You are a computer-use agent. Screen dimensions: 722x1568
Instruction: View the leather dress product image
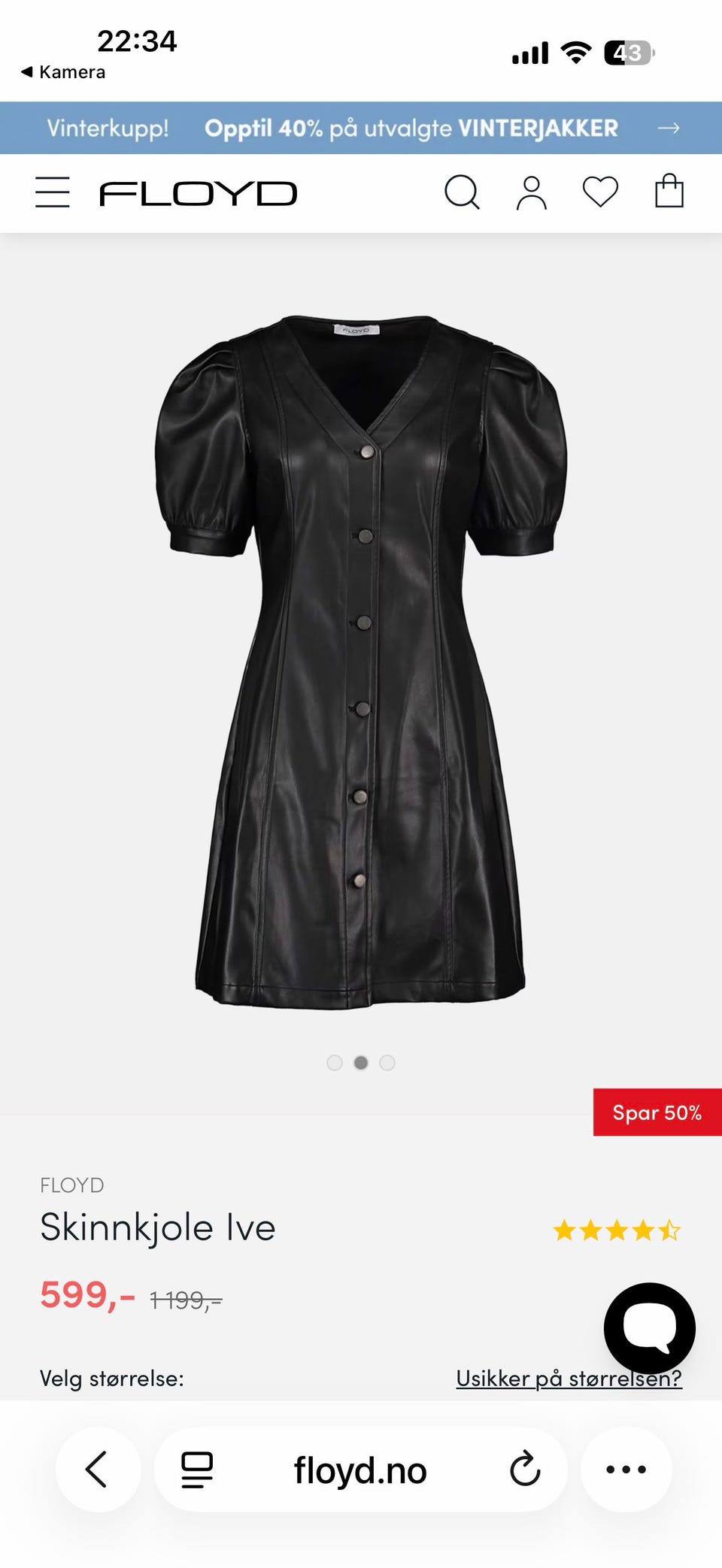361,661
